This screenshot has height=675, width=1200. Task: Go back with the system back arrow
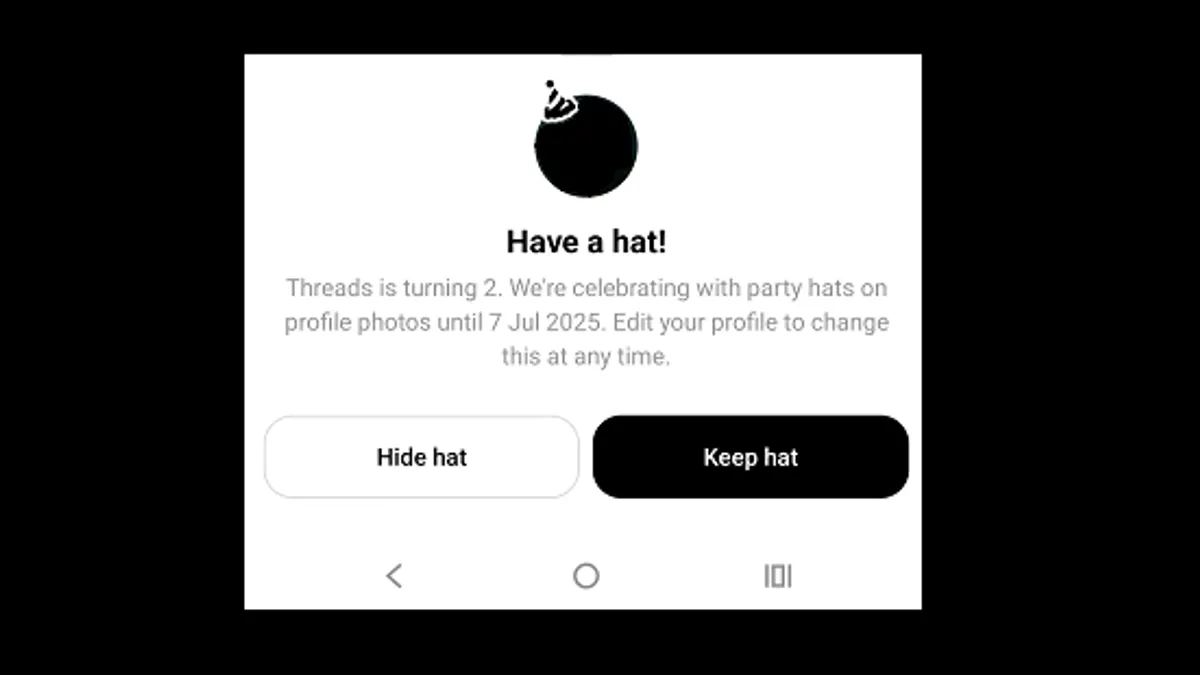394,575
